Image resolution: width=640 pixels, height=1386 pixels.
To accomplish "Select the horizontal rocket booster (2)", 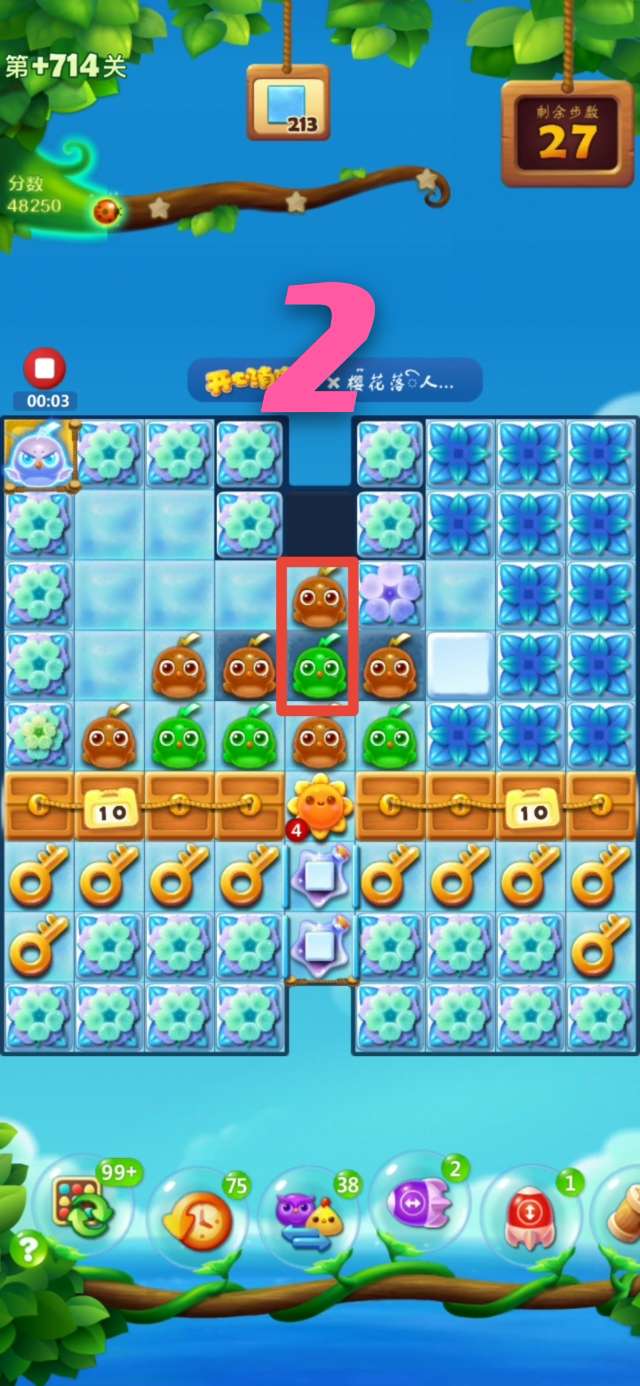I will [418, 1202].
